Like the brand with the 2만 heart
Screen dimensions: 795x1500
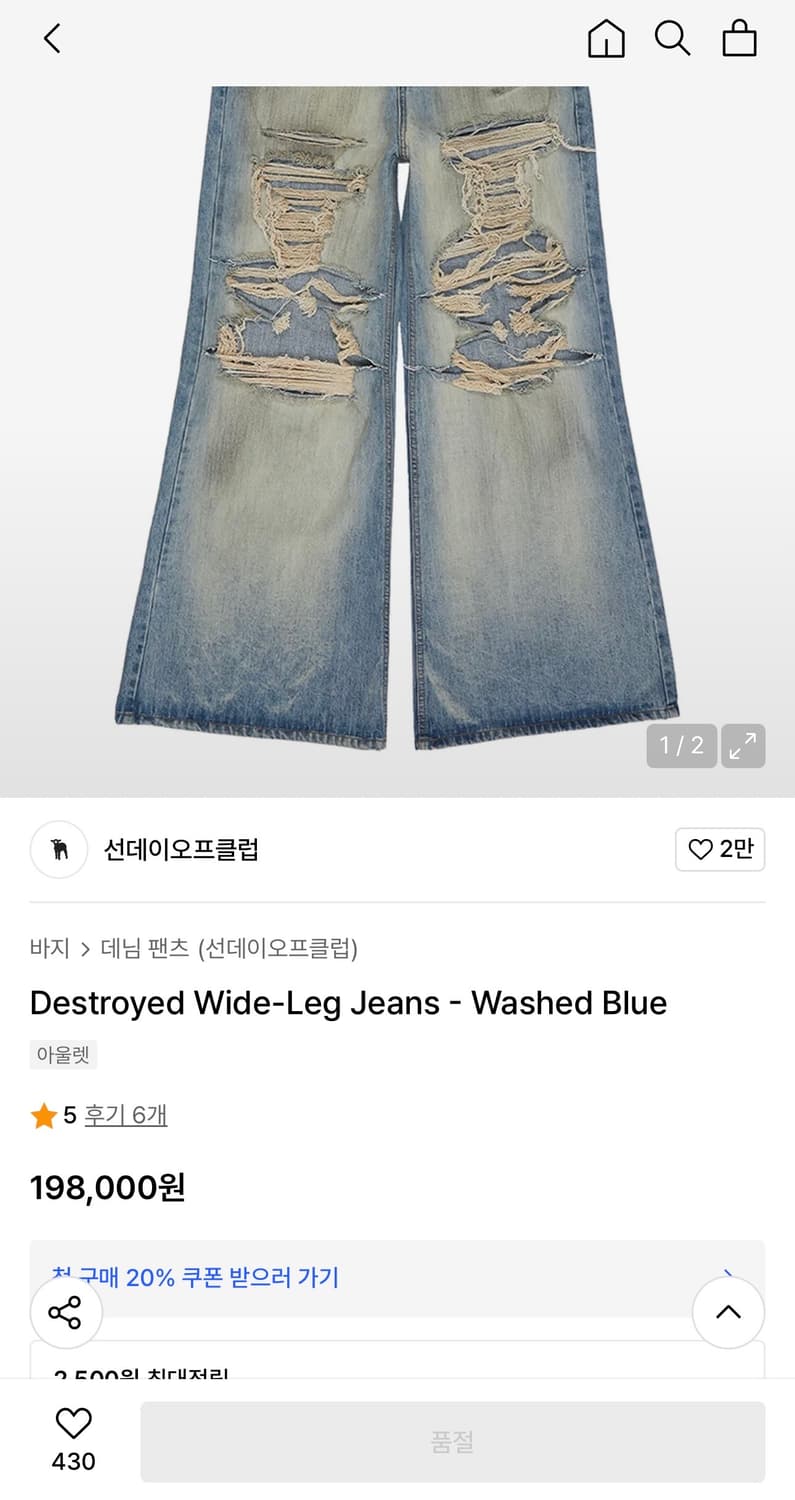(x=720, y=849)
